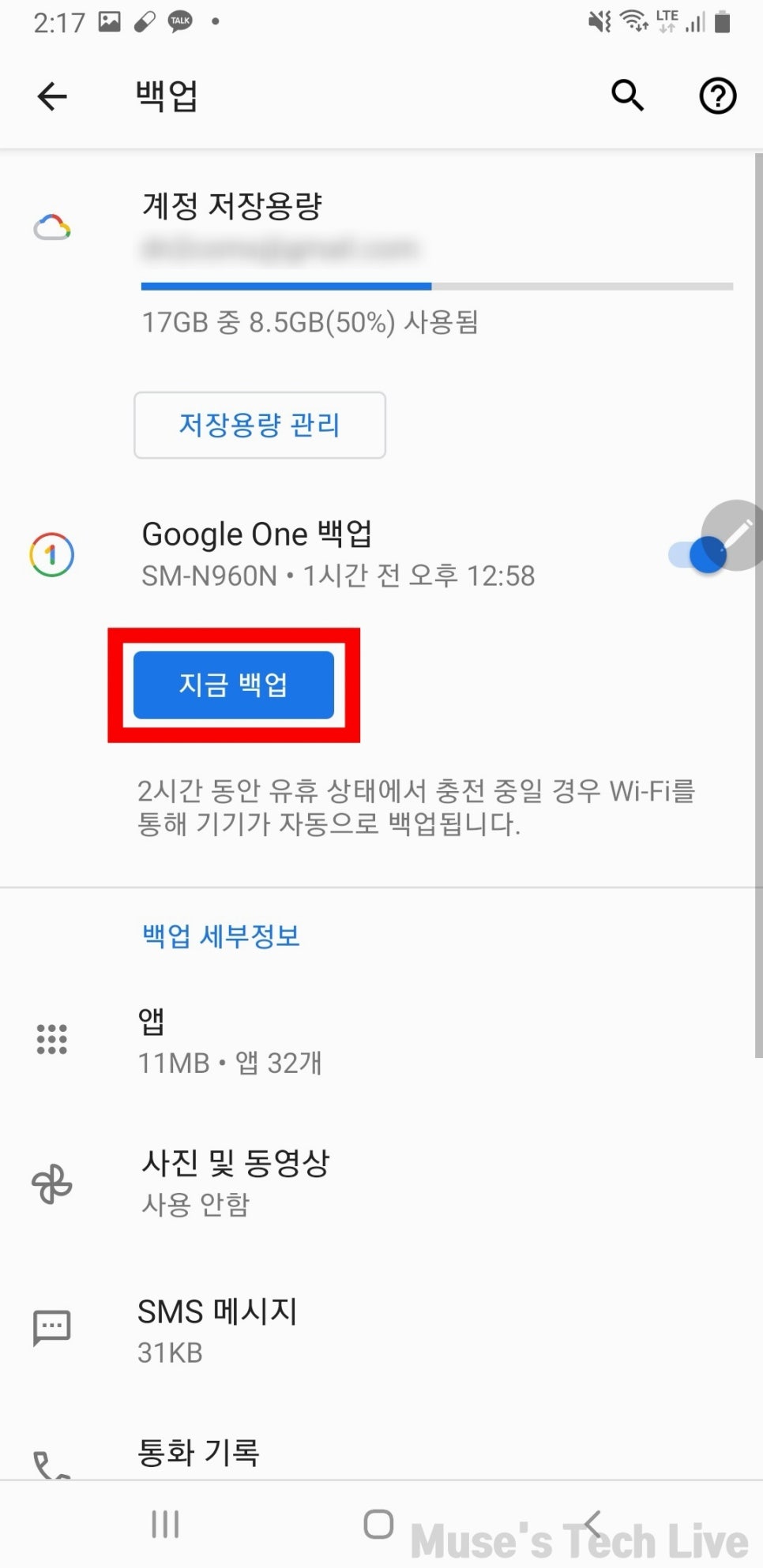This screenshot has height=1568, width=763.
Task: Open the help question mark icon
Action: 717,96
